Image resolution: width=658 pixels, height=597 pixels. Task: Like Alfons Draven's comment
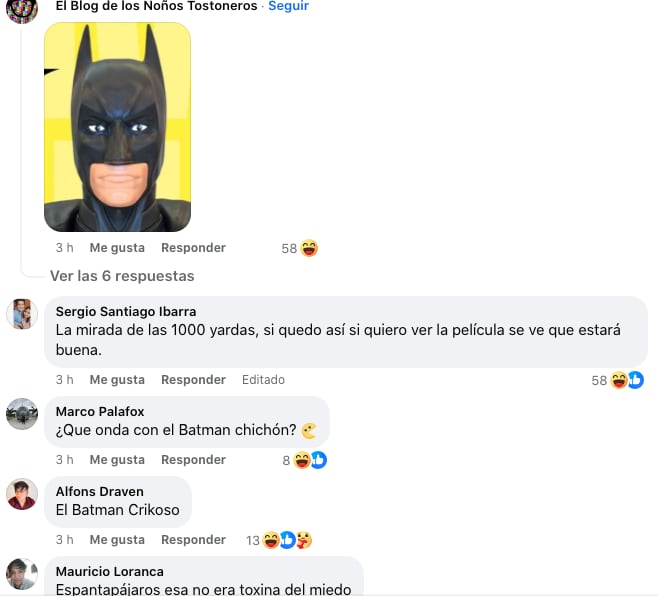click(117, 540)
